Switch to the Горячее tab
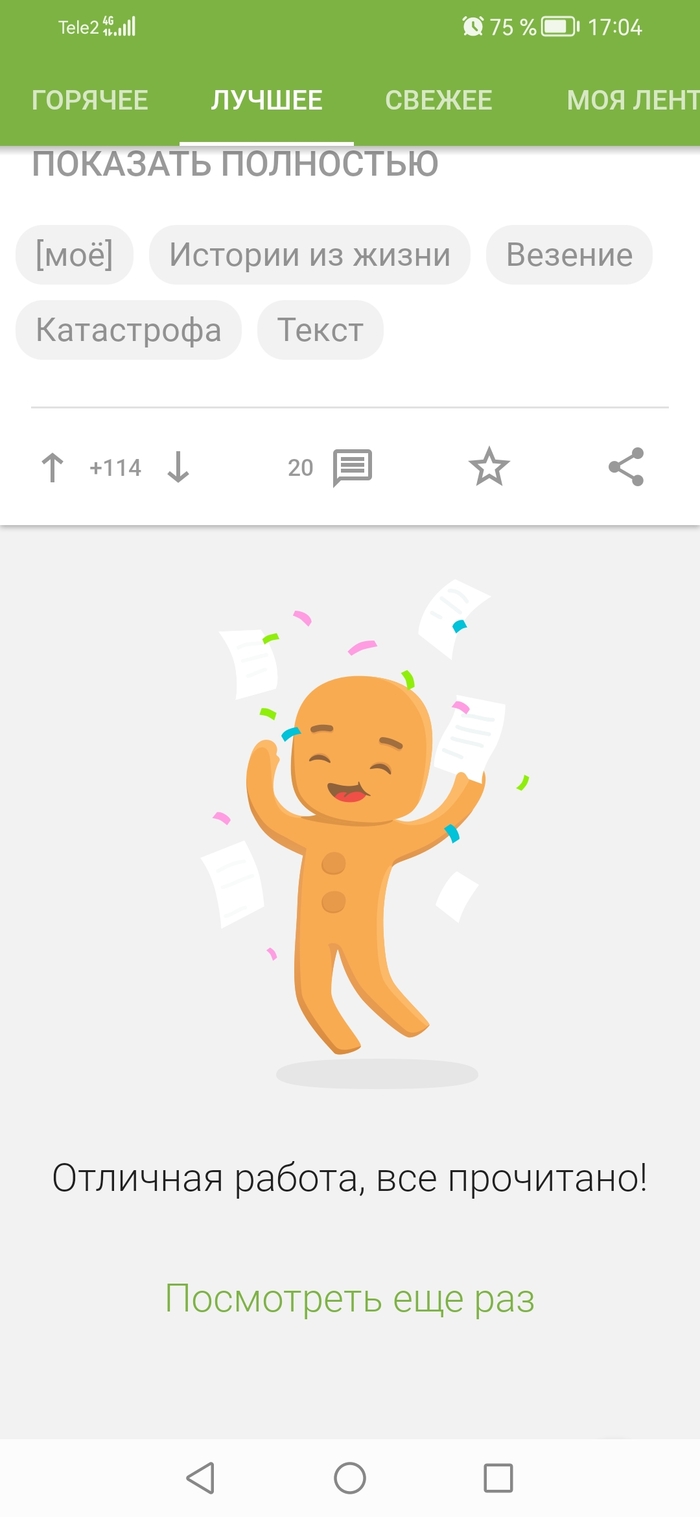 tap(90, 100)
